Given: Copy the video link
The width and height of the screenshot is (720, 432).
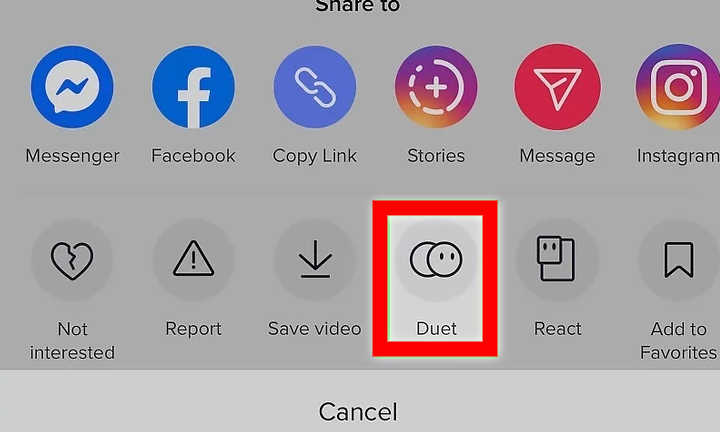Looking at the screenshot, I should click(x=315, y=87).
